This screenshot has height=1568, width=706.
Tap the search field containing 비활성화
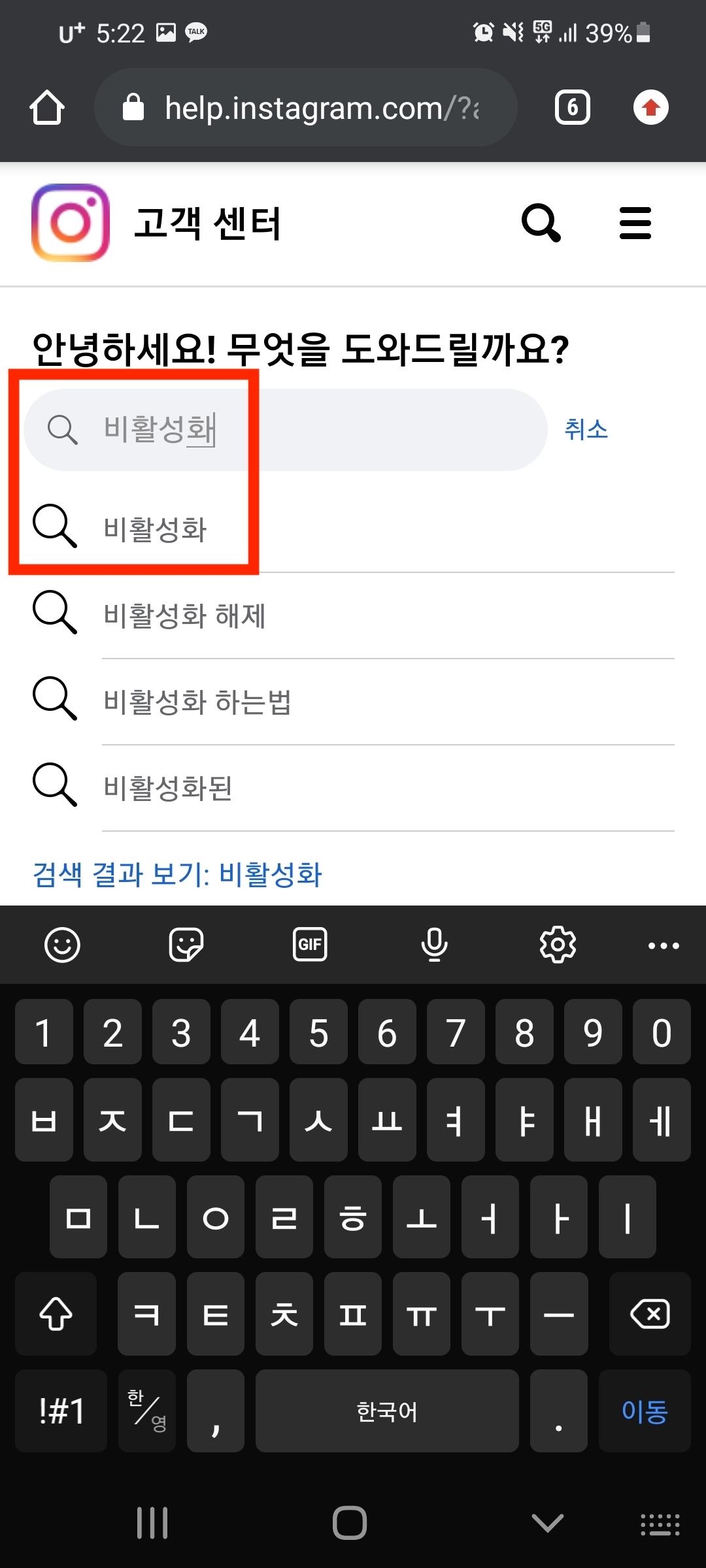[285, 430]
